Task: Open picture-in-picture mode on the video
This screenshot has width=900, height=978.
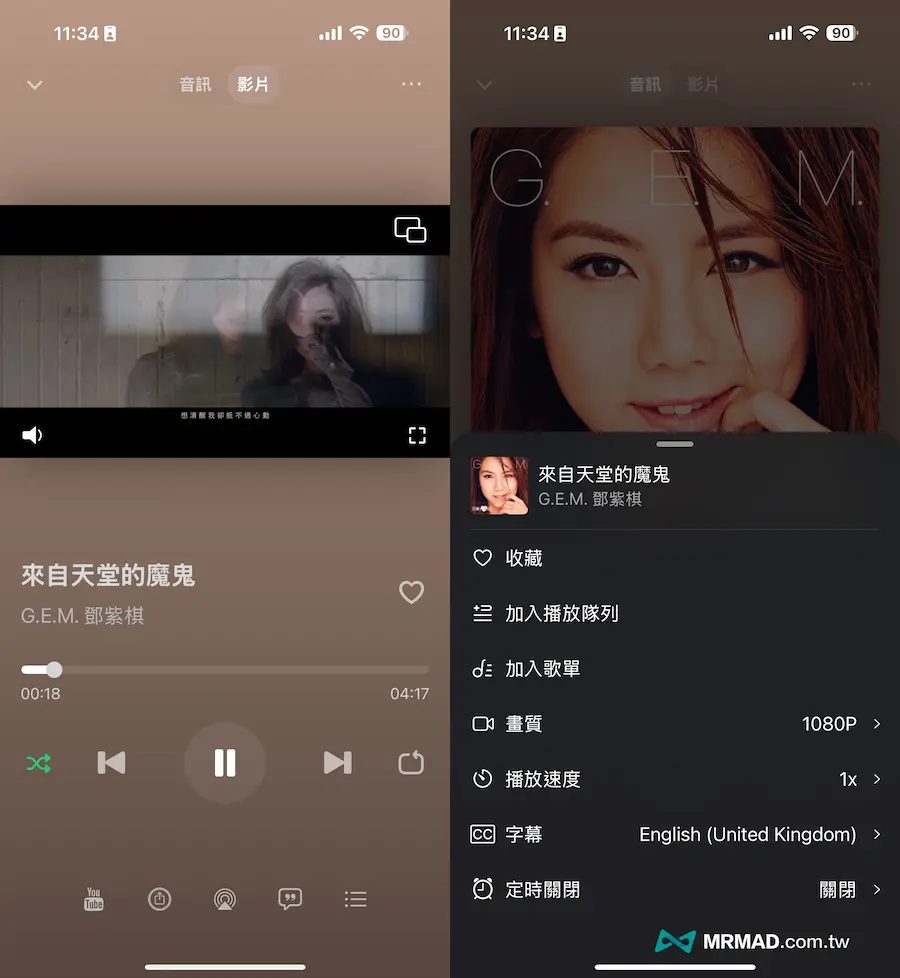Action: (x=410, y=230)
